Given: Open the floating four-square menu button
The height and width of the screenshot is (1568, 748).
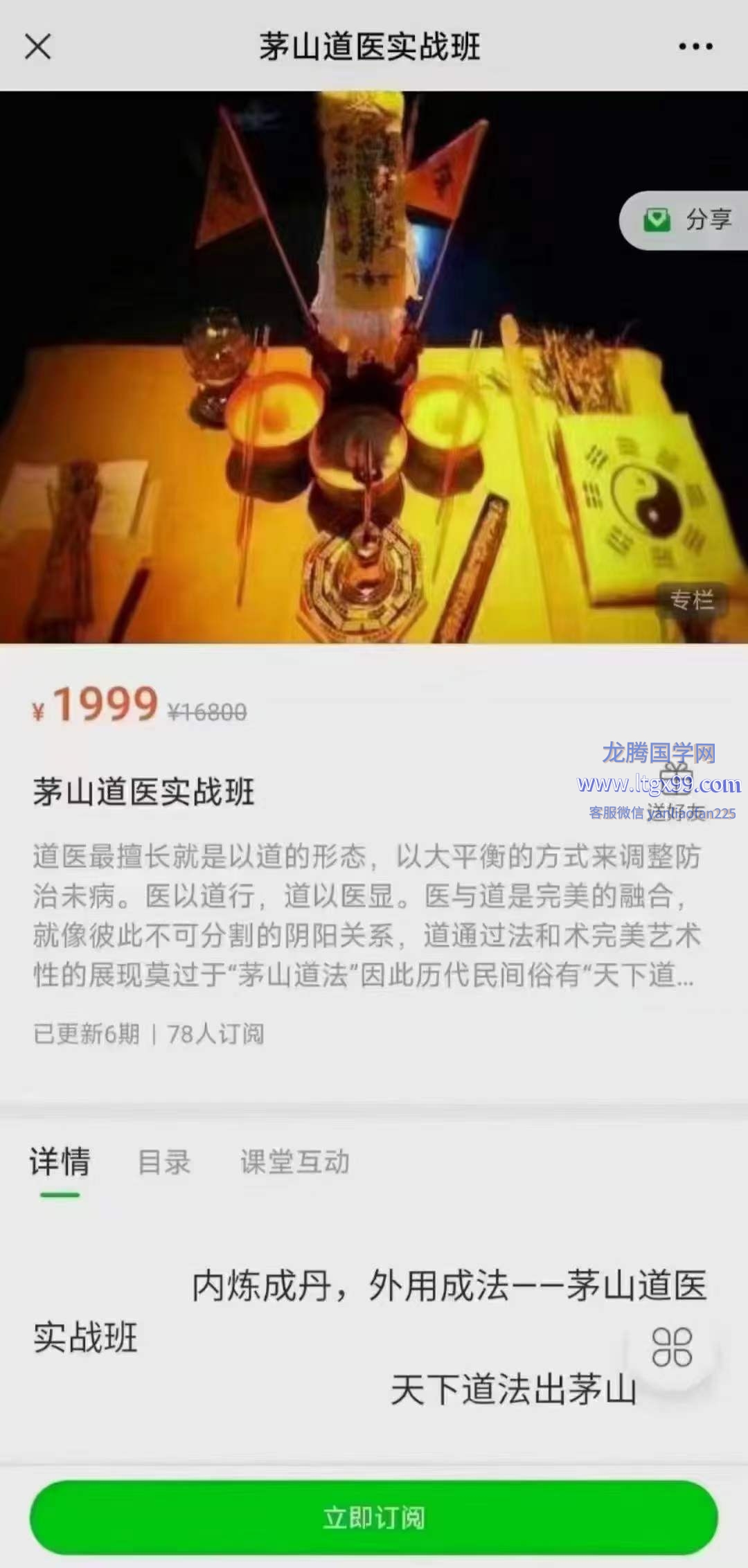Looking at the screenshot, I should [671, 1347].
